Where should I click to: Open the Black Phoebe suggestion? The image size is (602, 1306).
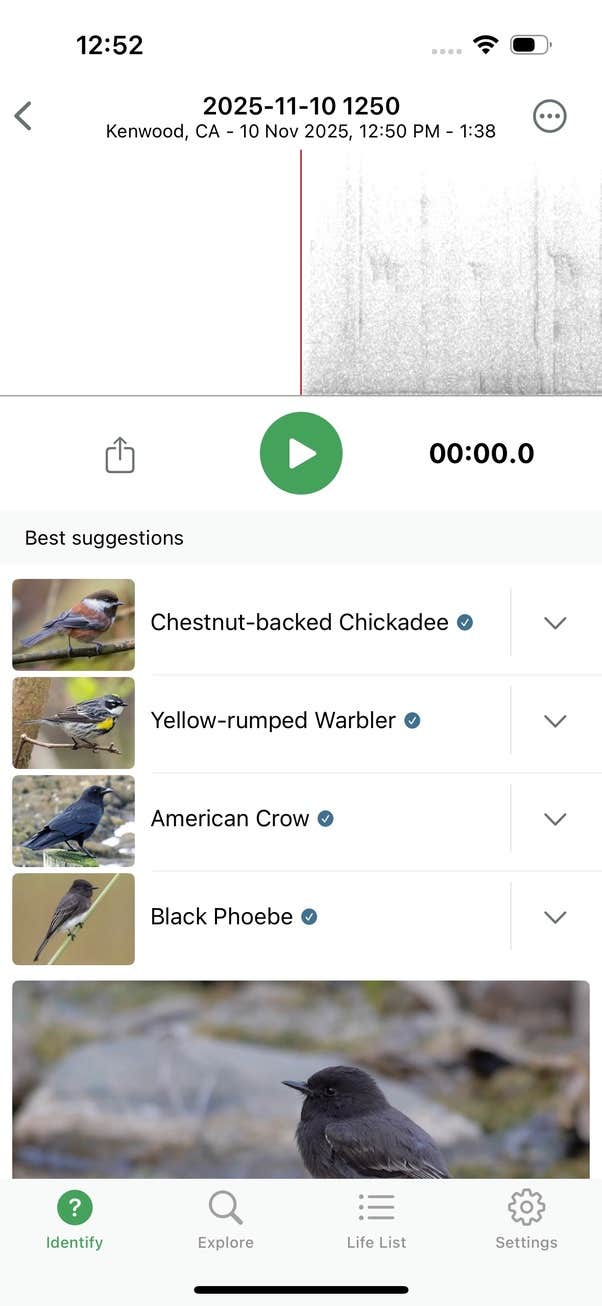pyautogui.click(x=222, y=917)
